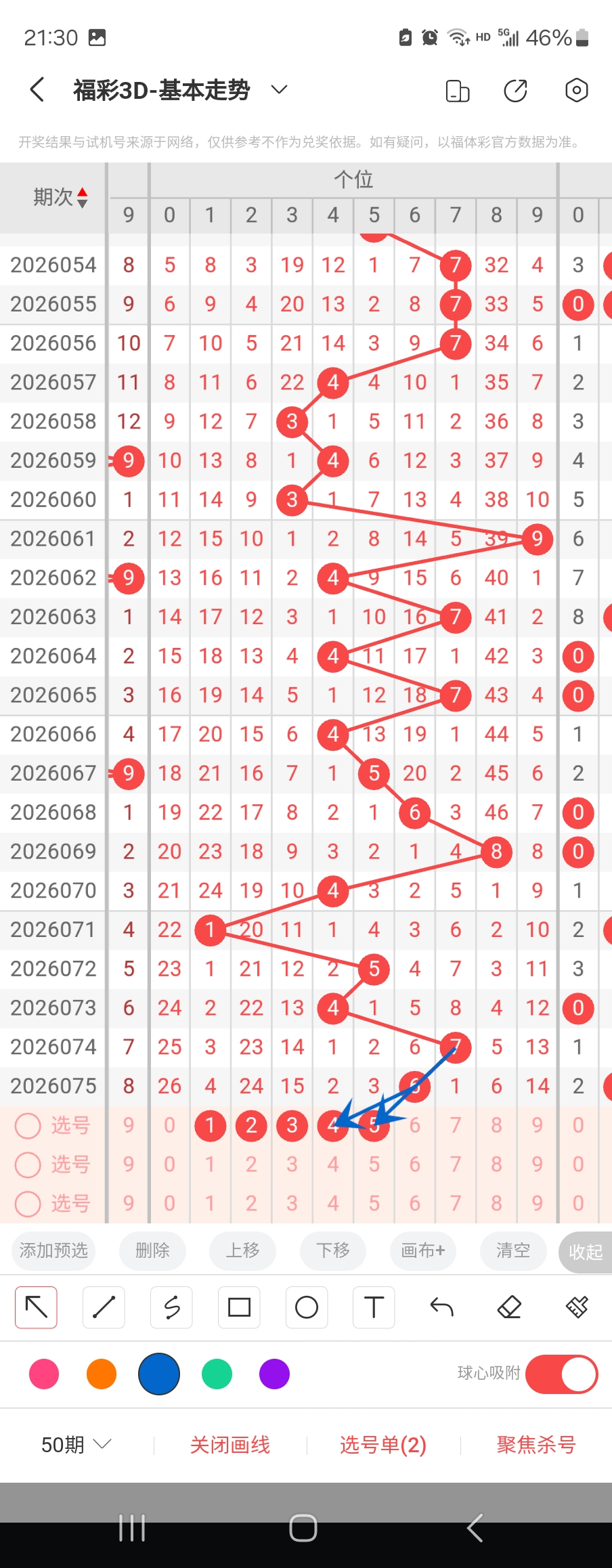Tap the 添加预选 button

point(53,1250)
